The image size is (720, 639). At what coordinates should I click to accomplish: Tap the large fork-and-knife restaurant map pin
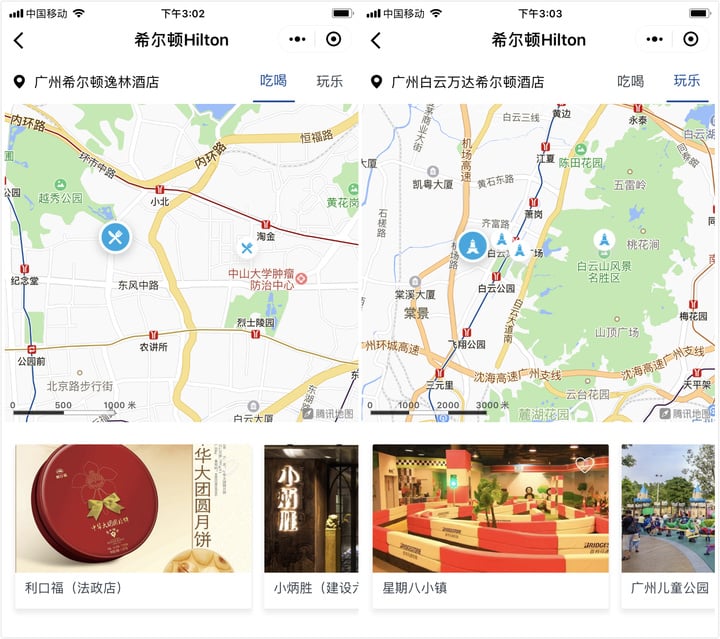(x=115, y=237)
